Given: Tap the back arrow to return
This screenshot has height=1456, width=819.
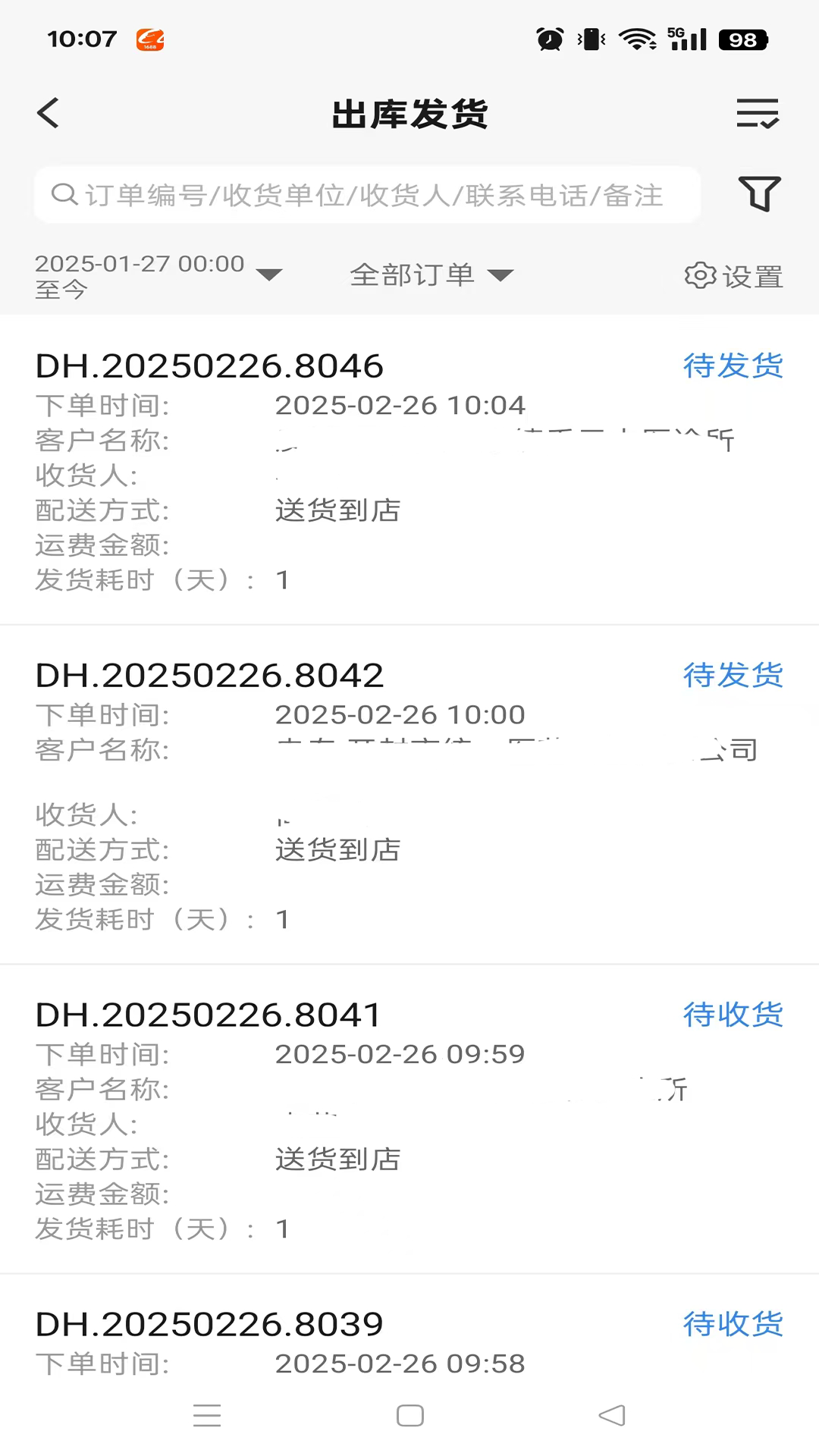Looking at the screenshot, I should 47,113.
